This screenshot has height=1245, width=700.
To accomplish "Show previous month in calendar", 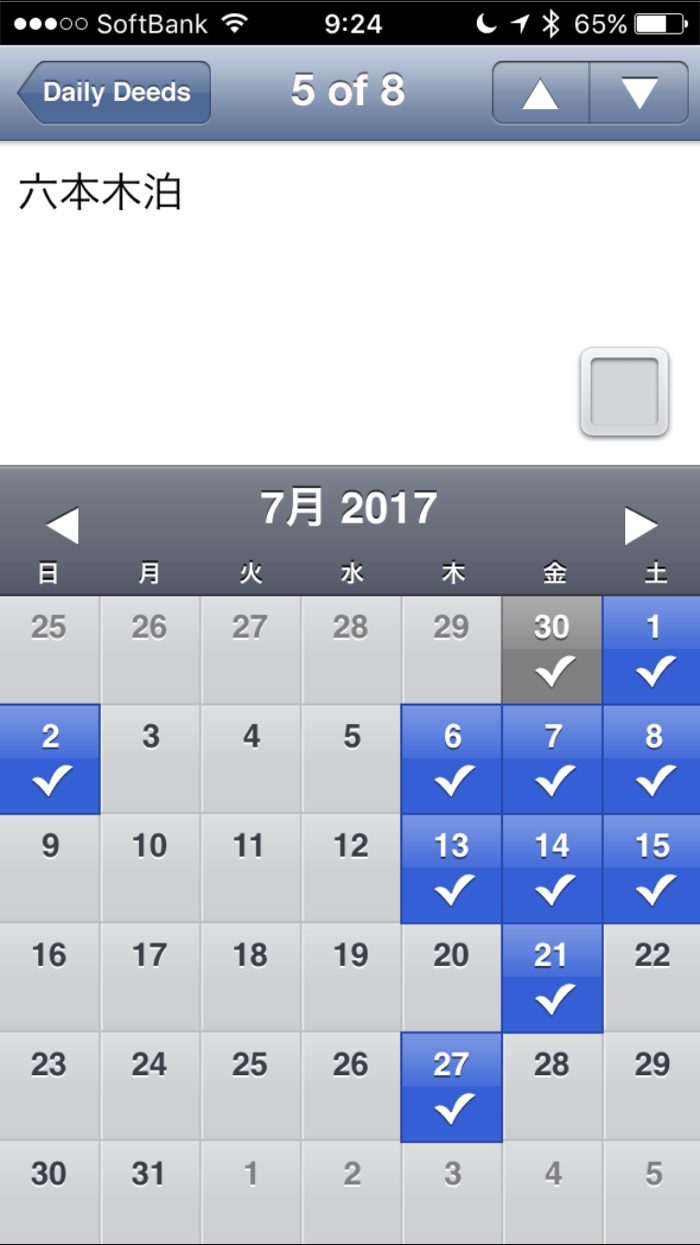I will (x=62, y=525).
